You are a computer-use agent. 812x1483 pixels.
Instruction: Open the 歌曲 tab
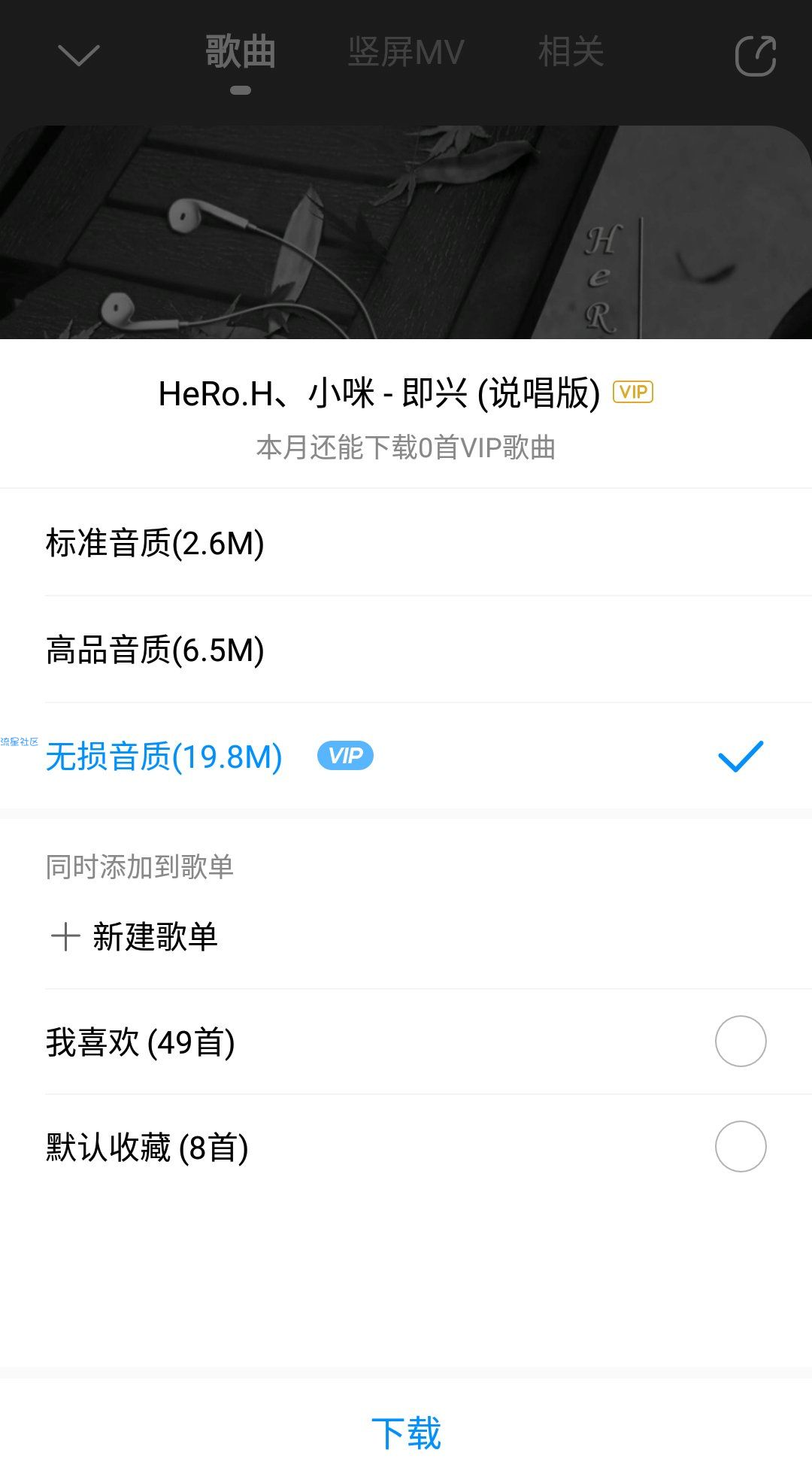coord(241,53)
